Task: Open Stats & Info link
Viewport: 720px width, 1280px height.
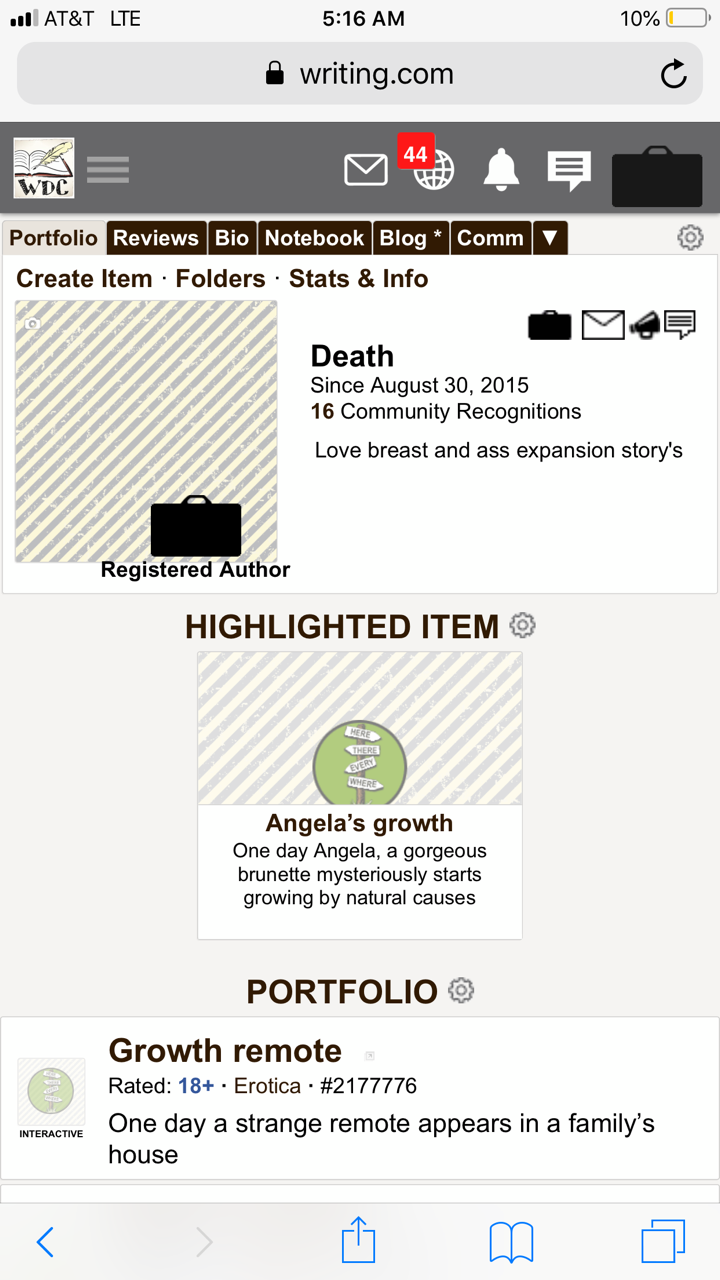Action: click(358, 279)
